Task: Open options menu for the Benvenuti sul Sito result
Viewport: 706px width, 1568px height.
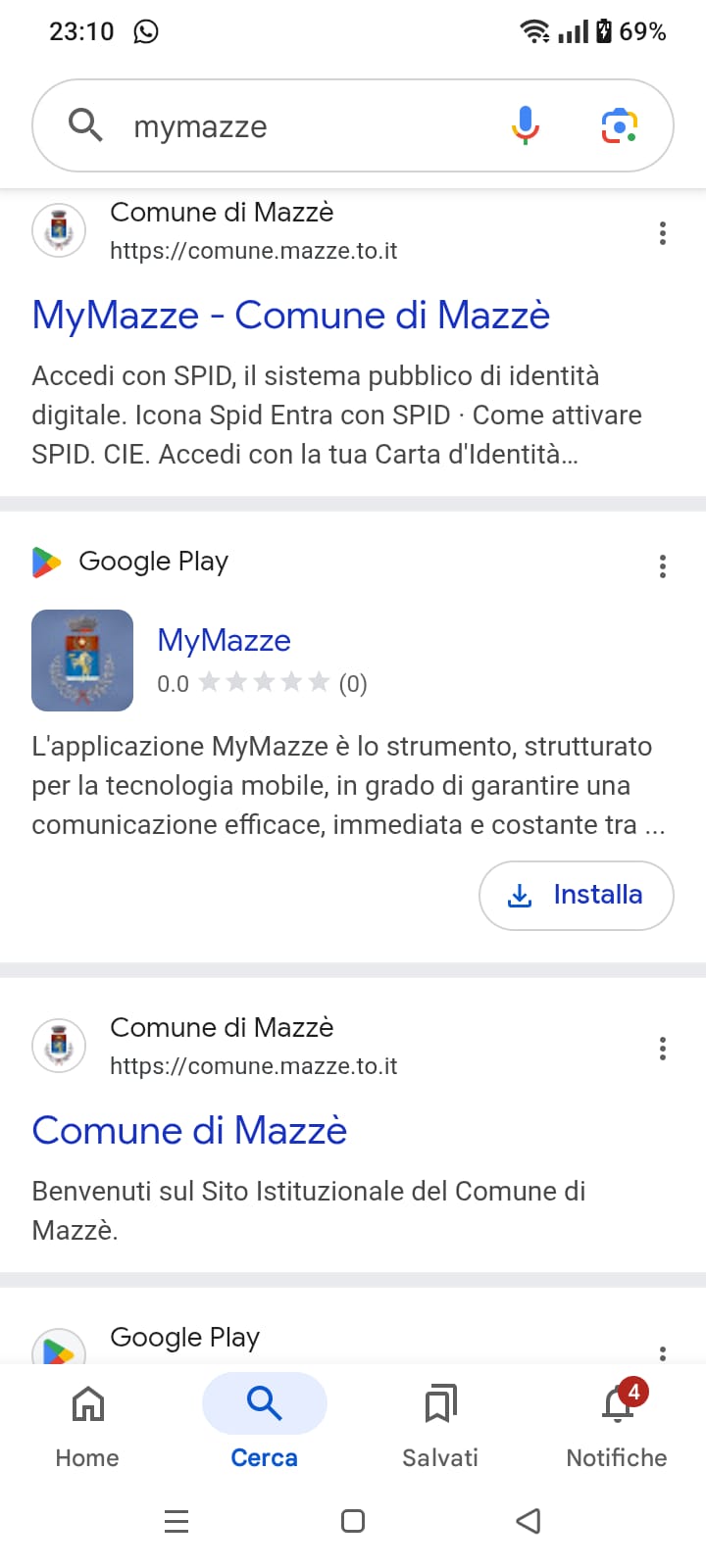Action: pyautogui.click(x=663, y=1049)
